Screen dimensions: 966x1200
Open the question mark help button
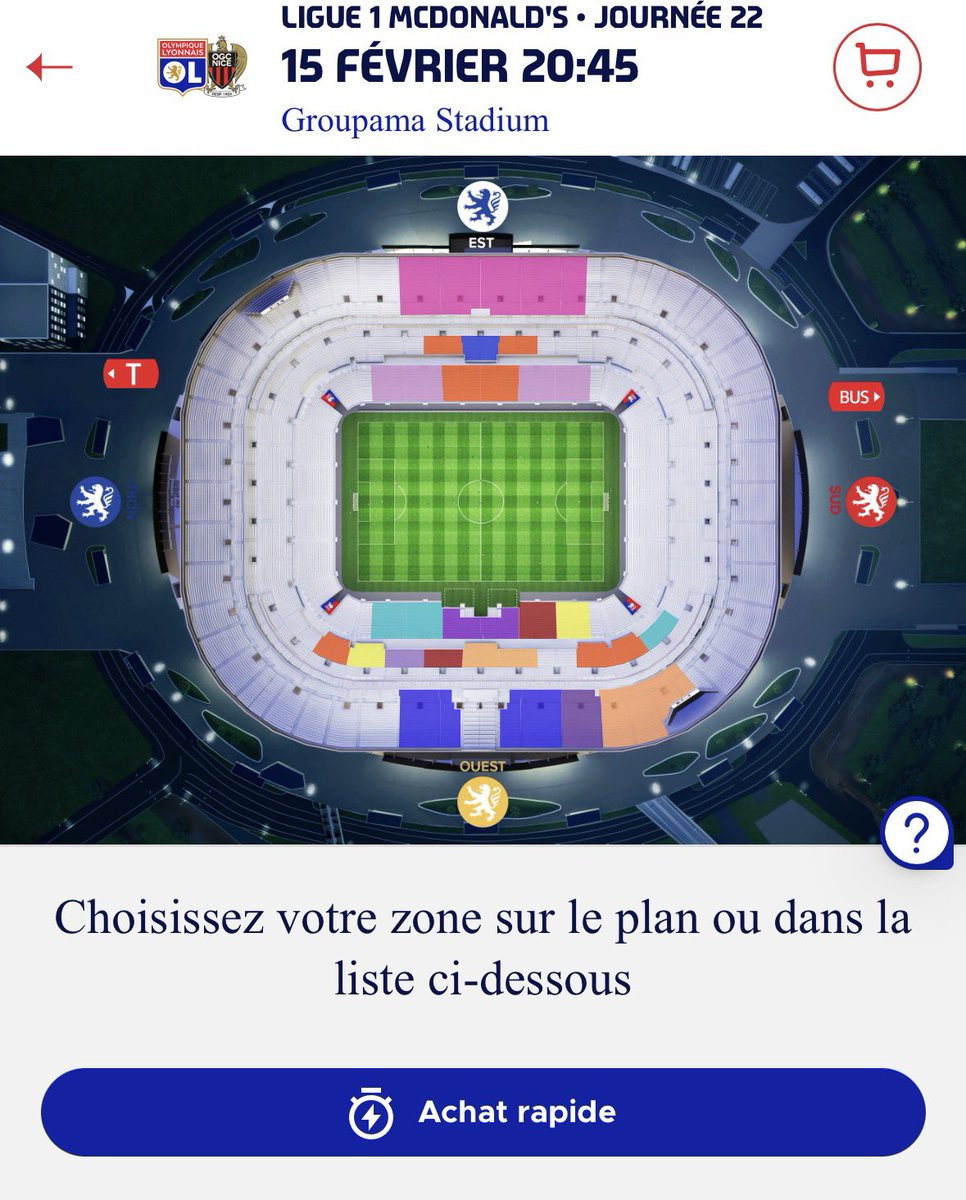917,832
